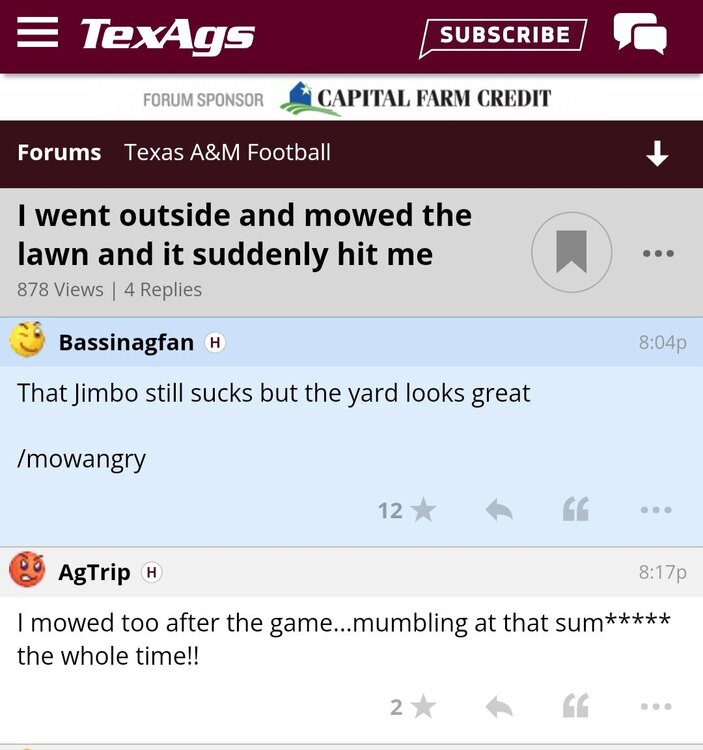Viewport: 703px width, 750px height.
Task: Jump to bottom with the down arrow
Action: click(x=657, y=154)
